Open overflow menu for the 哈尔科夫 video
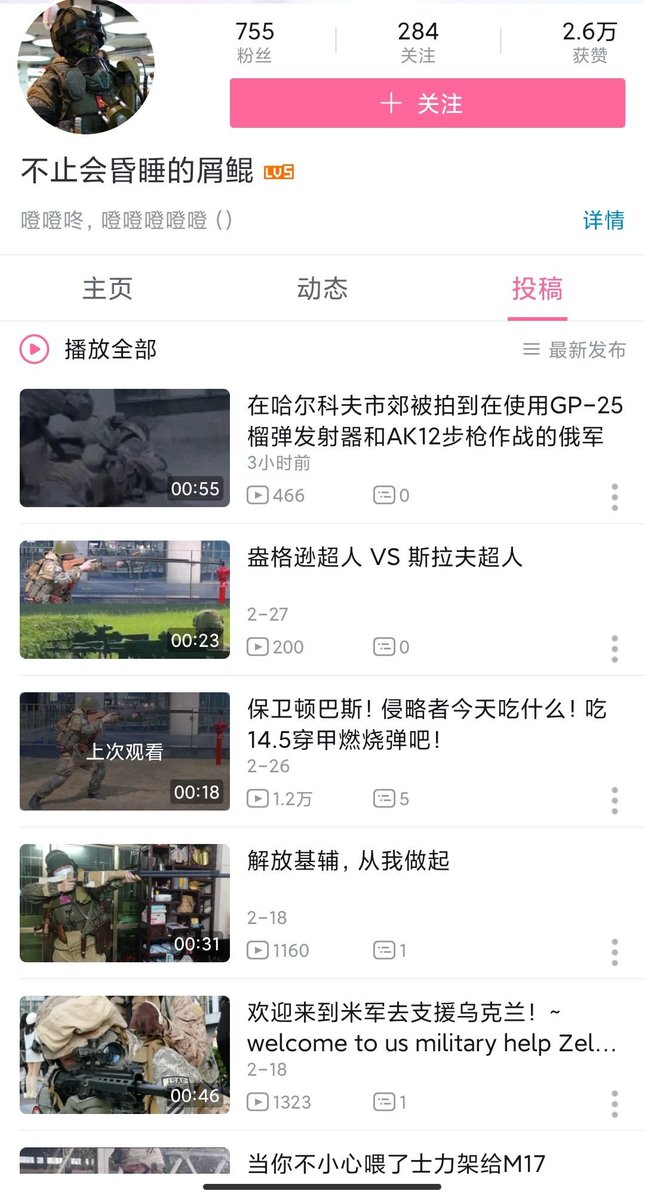 click(x=614, y=496)
